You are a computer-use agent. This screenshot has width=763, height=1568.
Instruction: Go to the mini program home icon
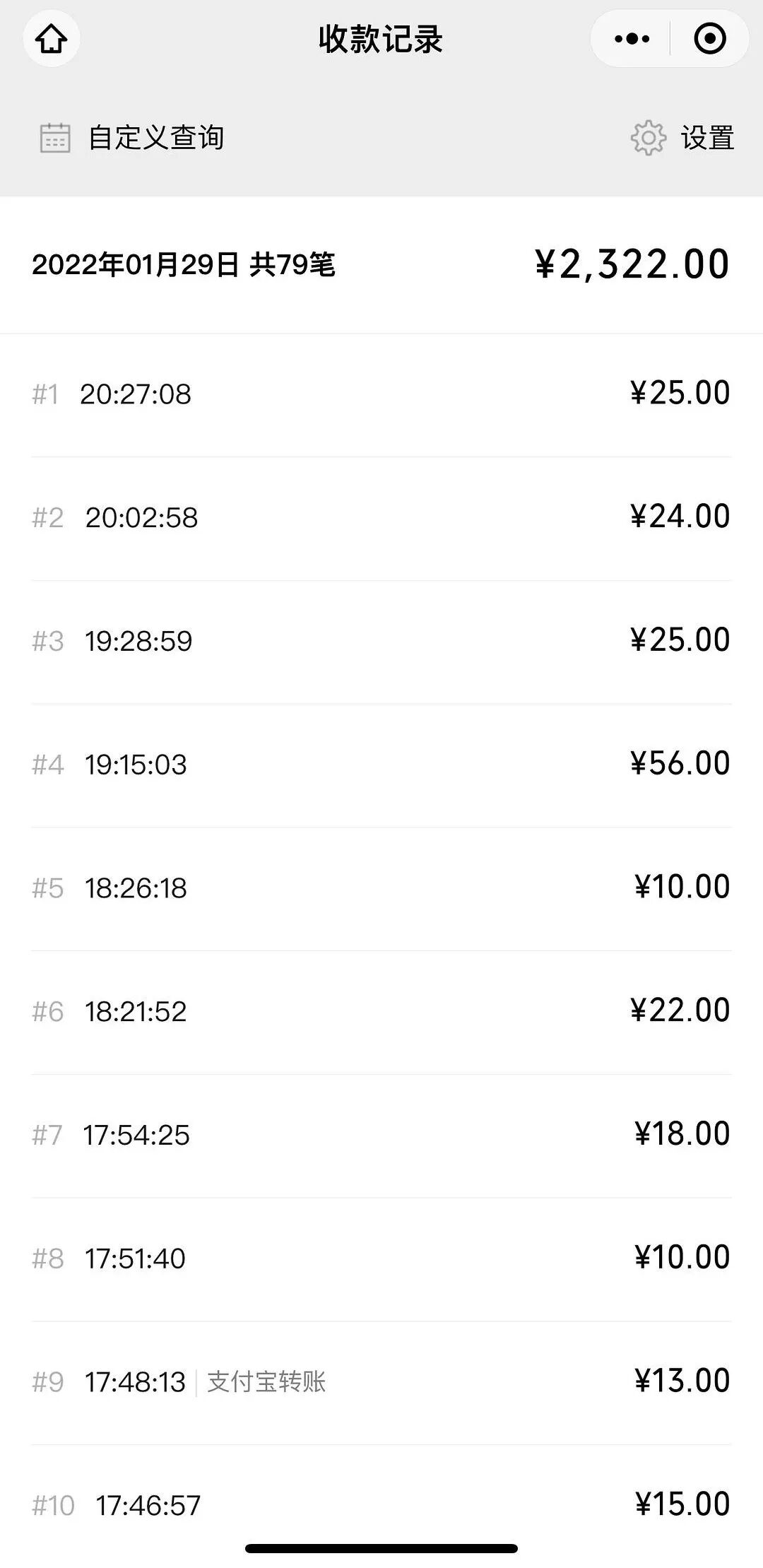52,39
